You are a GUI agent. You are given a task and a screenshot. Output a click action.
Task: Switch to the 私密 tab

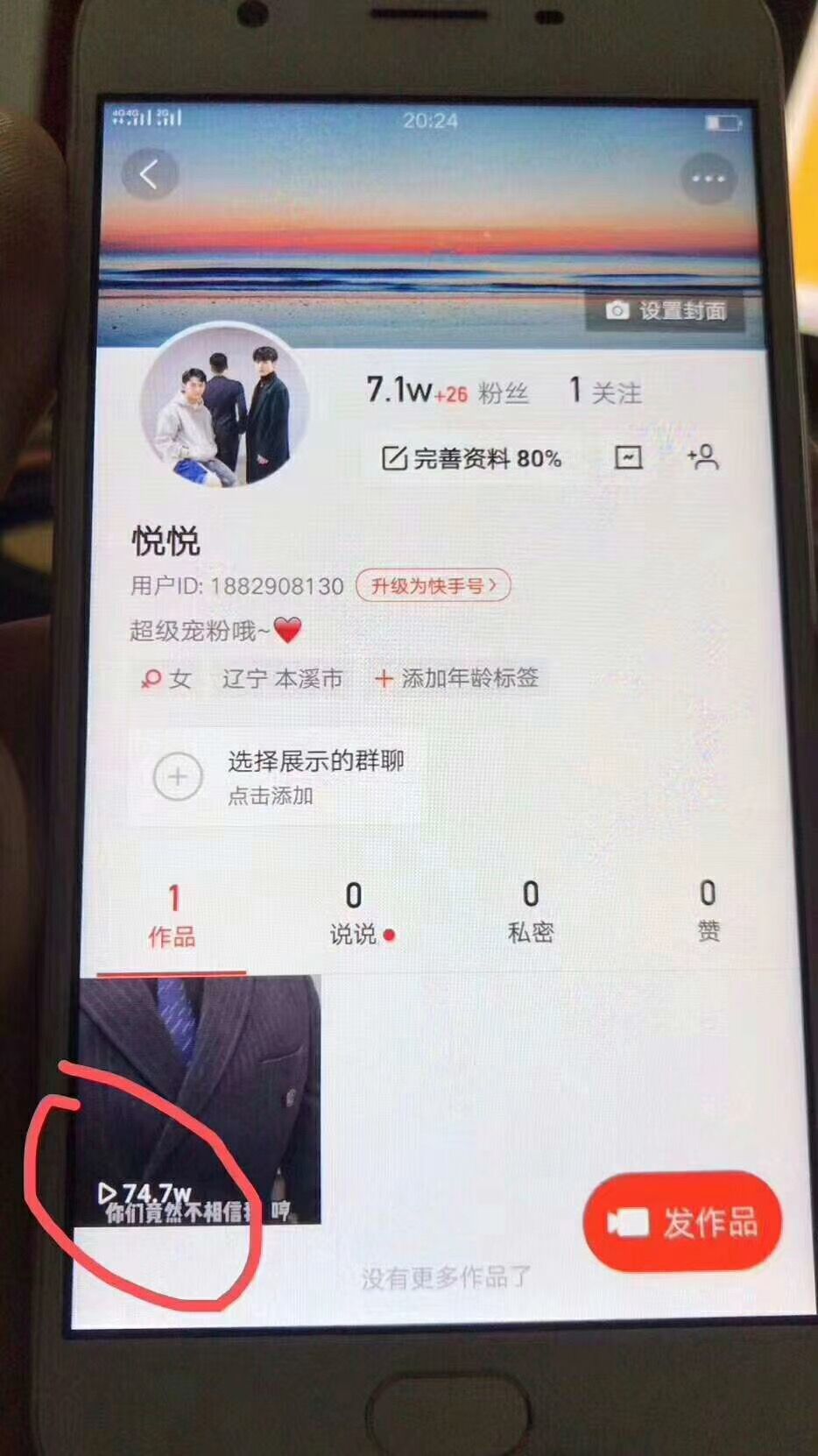pyautogui.click(x=531, y=913)
